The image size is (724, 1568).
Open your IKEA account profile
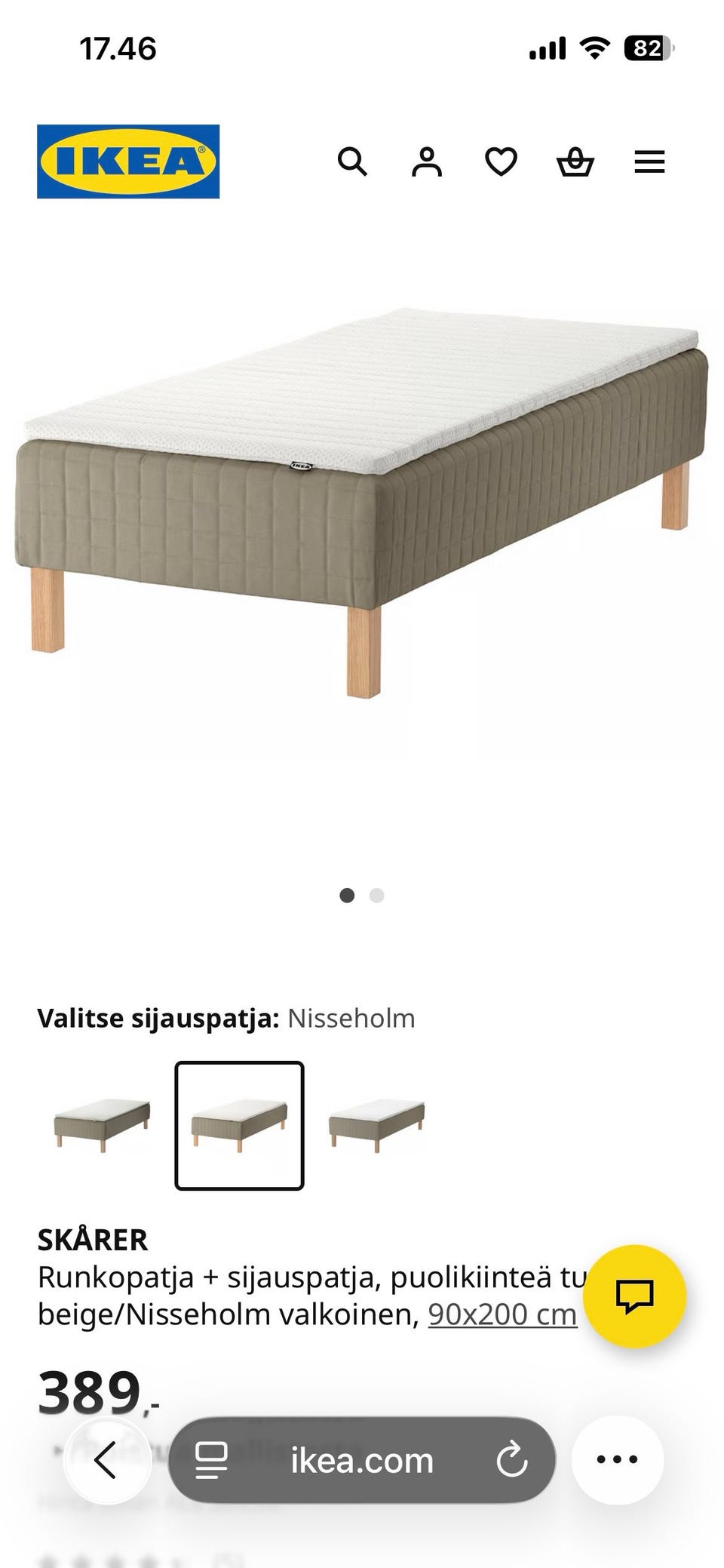[x=428, y=161]
